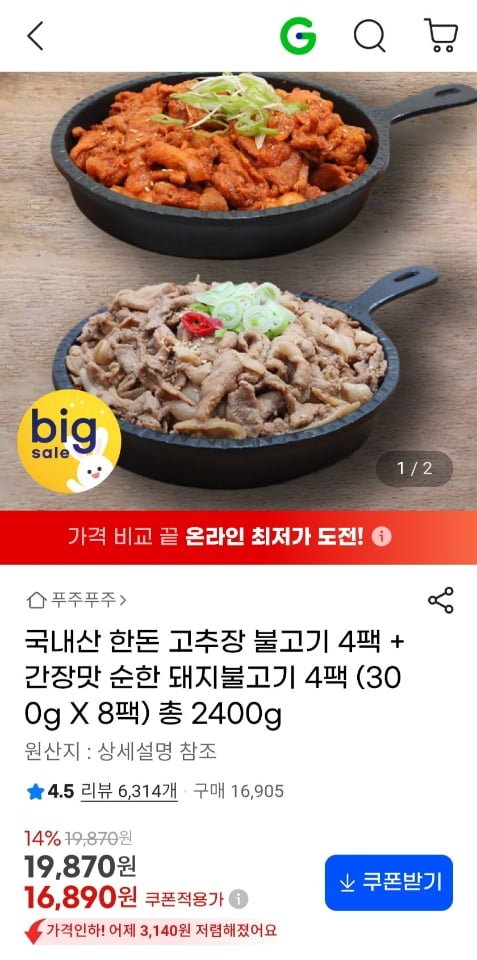Open the Gmarket home logo
477x960 pixels.
298,36
